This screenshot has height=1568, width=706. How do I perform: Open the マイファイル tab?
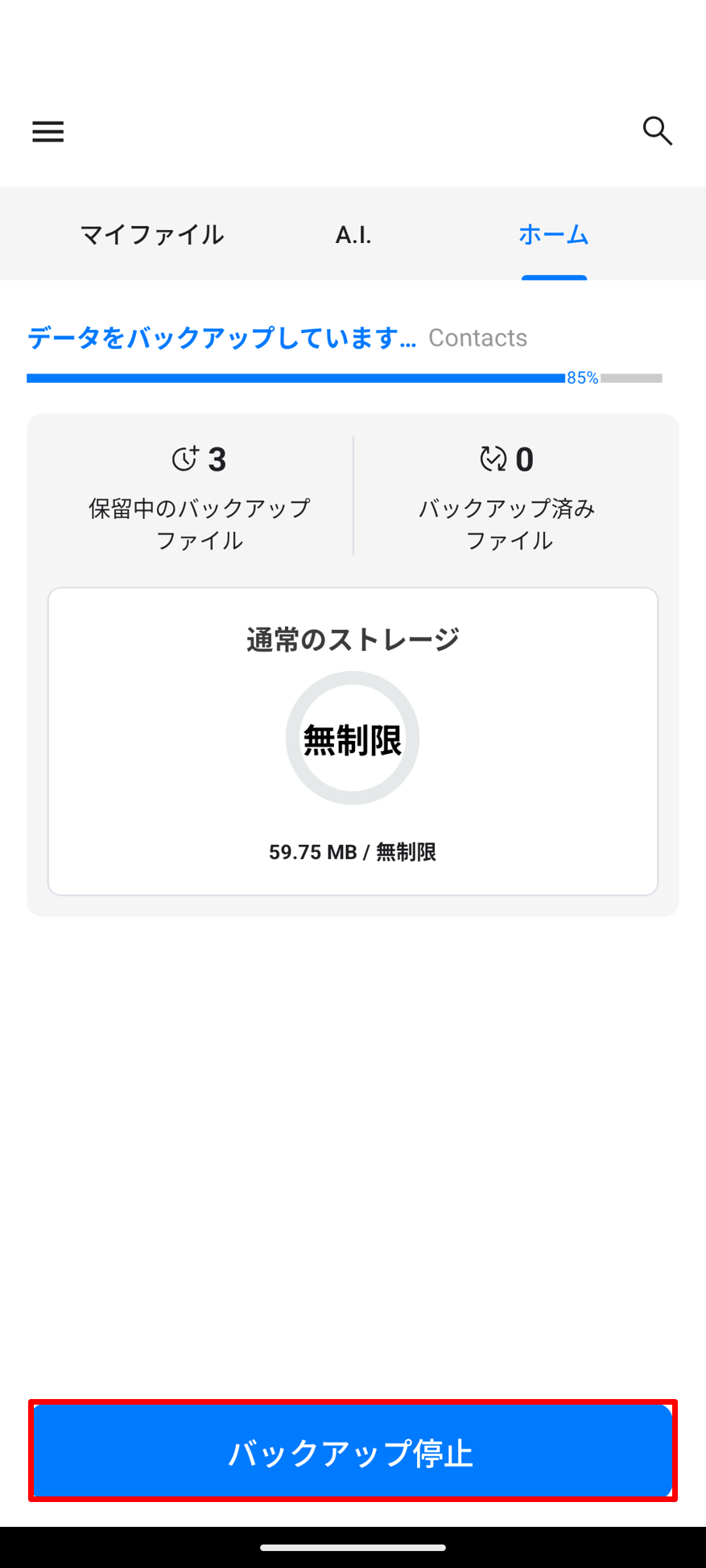pyautogui.click(x=151, y=234)
